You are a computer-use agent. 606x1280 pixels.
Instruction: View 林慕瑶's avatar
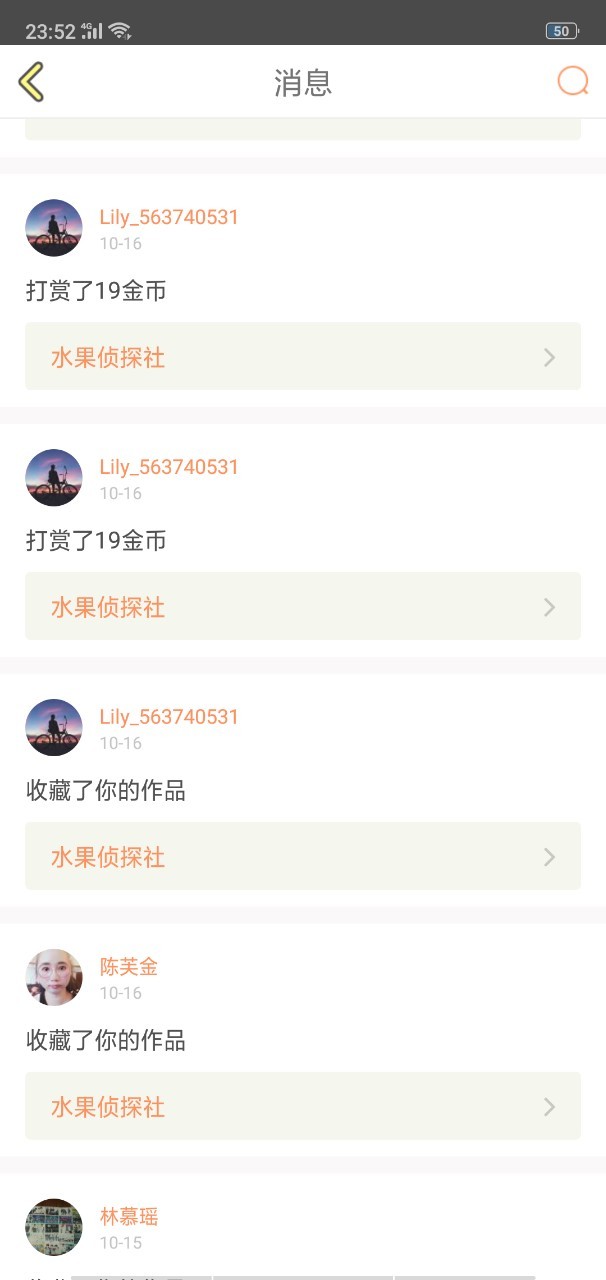point(54,1227)
